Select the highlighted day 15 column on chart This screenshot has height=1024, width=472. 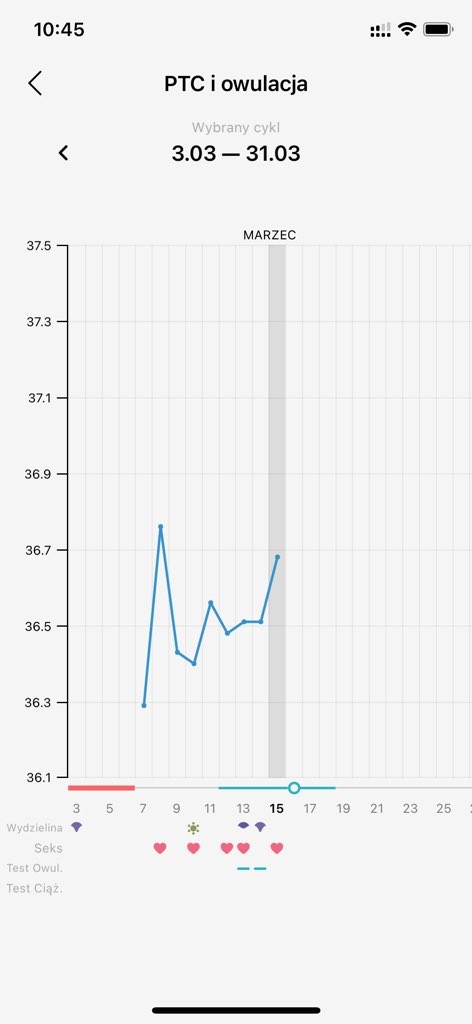(x=277, y=511)
